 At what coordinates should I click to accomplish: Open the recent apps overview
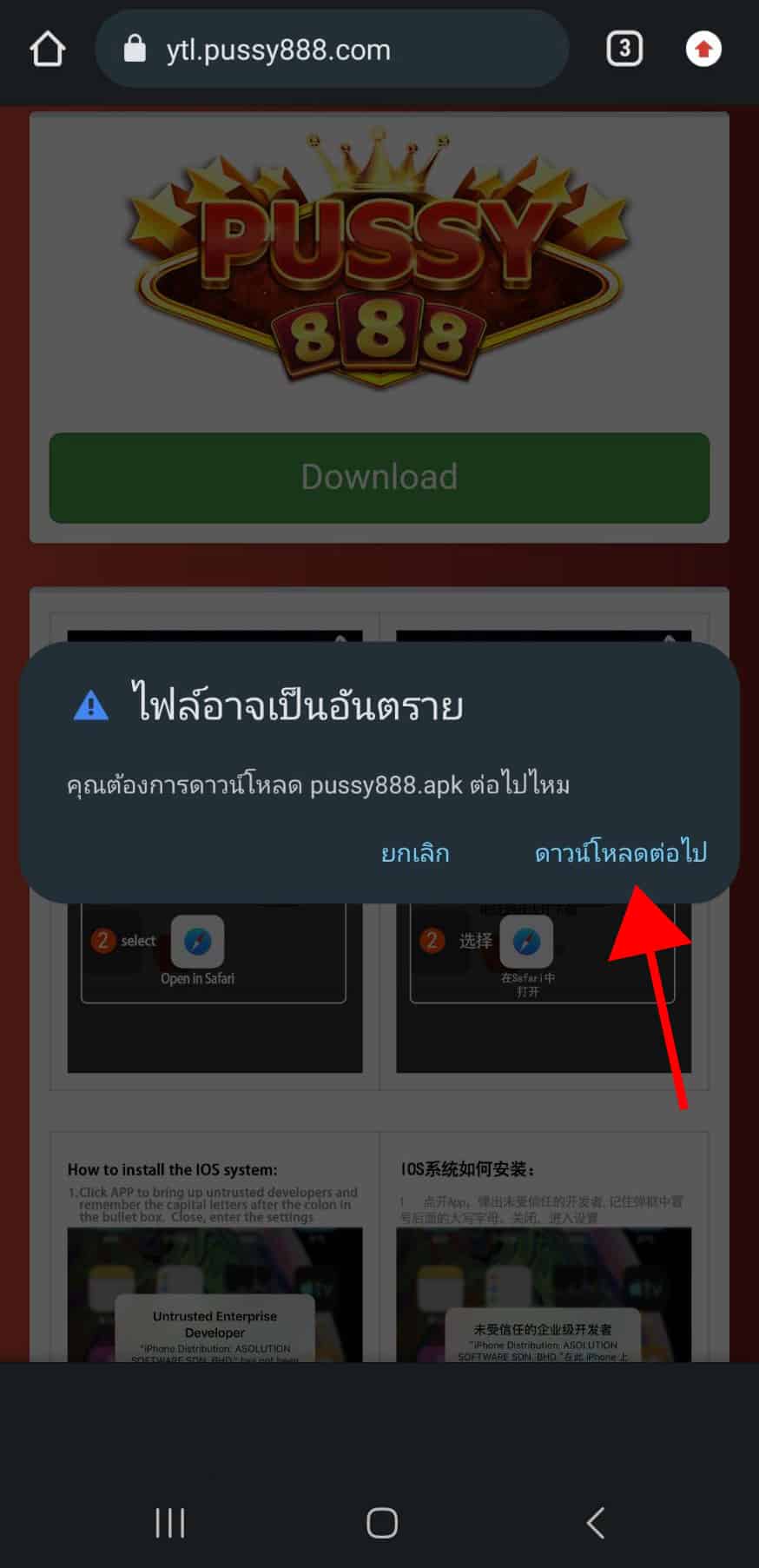[169, 1523]
